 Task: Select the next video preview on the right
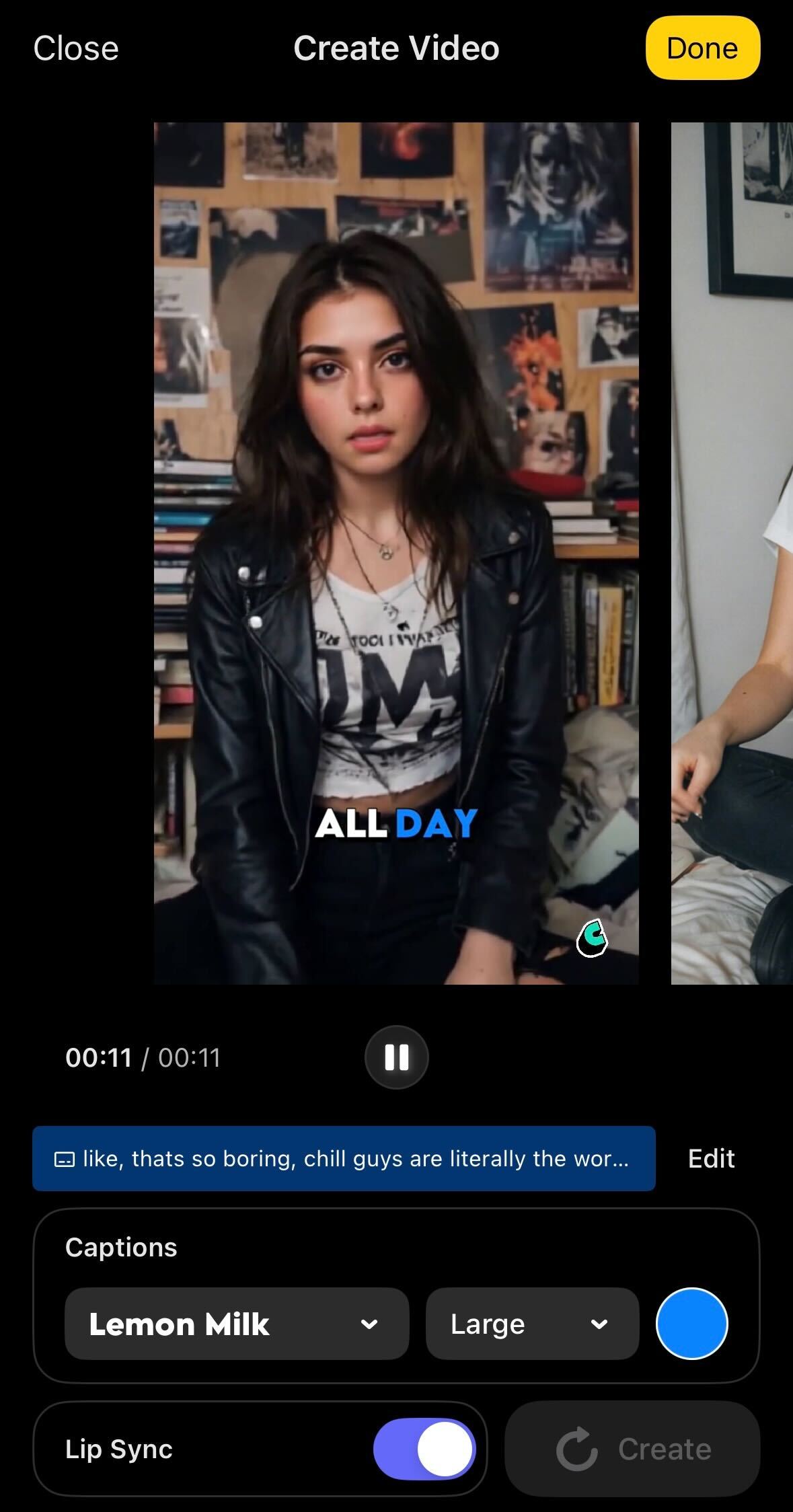733,553
